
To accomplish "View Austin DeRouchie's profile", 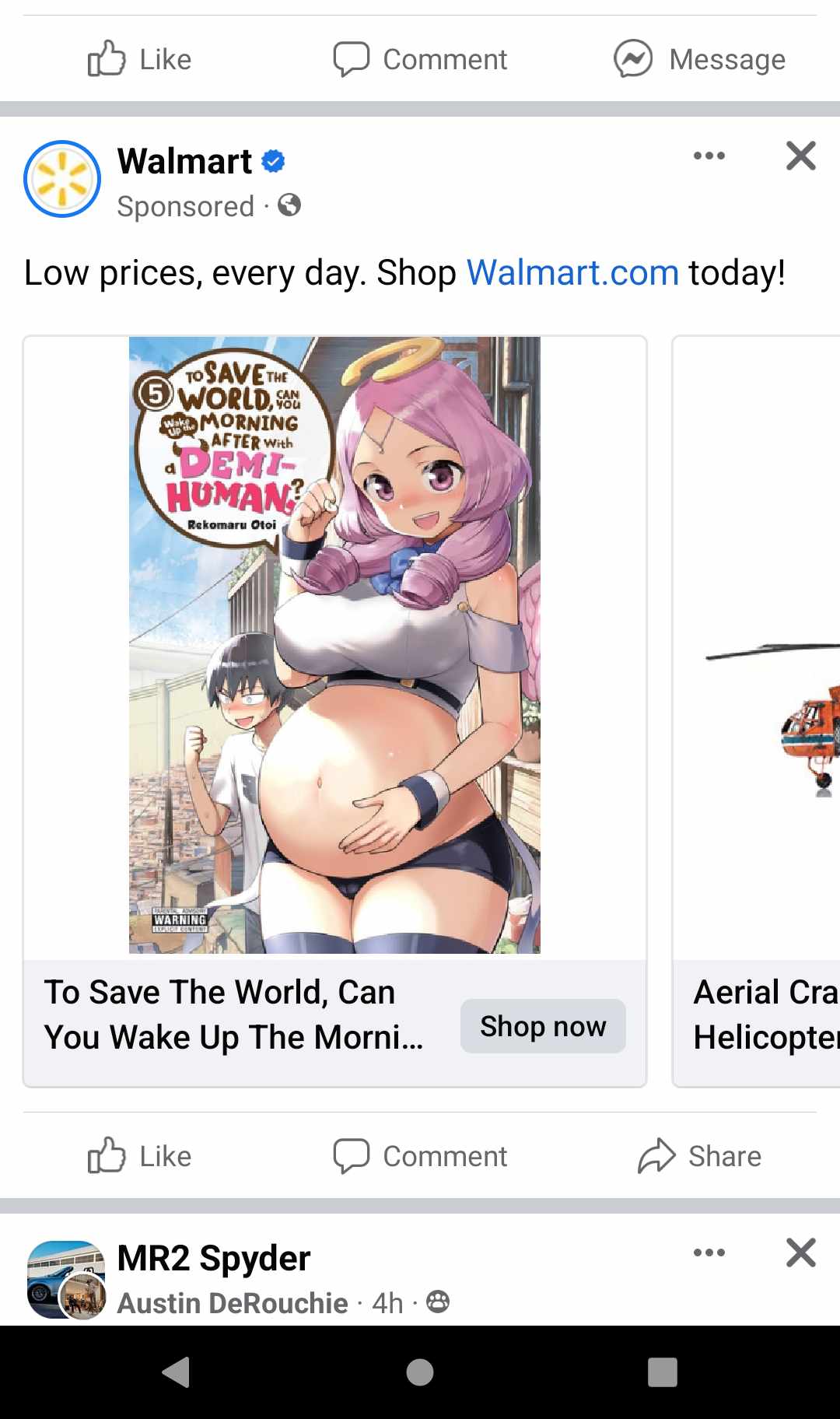I will 233,1303.
